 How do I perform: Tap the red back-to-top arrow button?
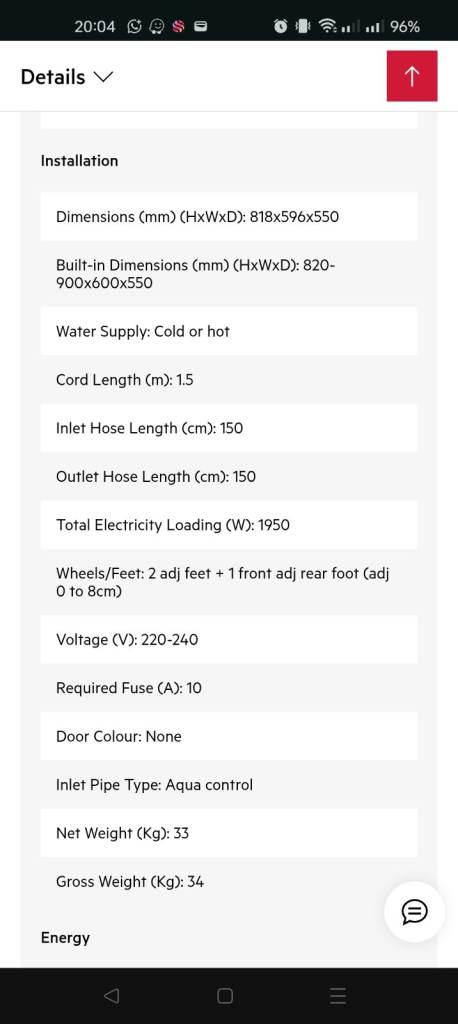pyautogui.click(x=412, y=76)
